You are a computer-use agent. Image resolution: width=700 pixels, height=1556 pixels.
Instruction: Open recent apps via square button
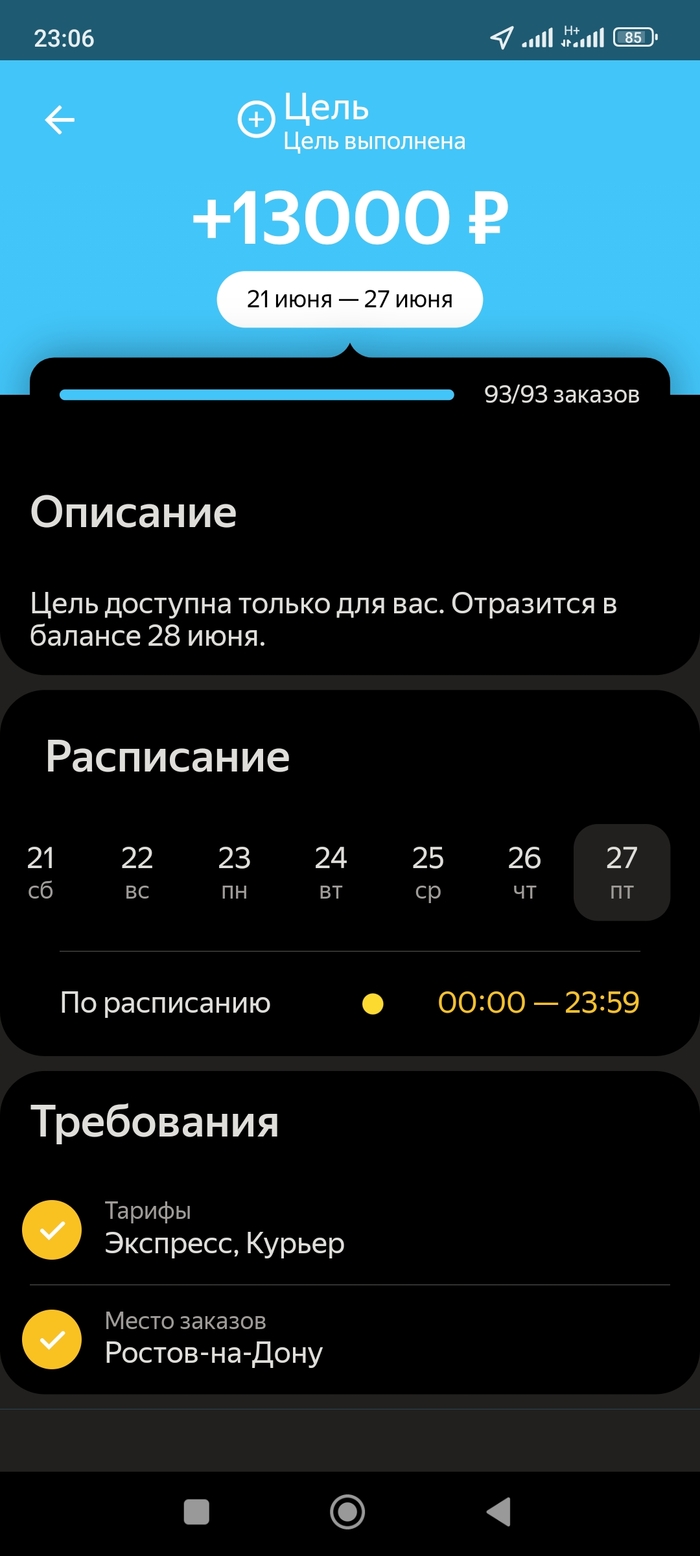coord(197,1511)
